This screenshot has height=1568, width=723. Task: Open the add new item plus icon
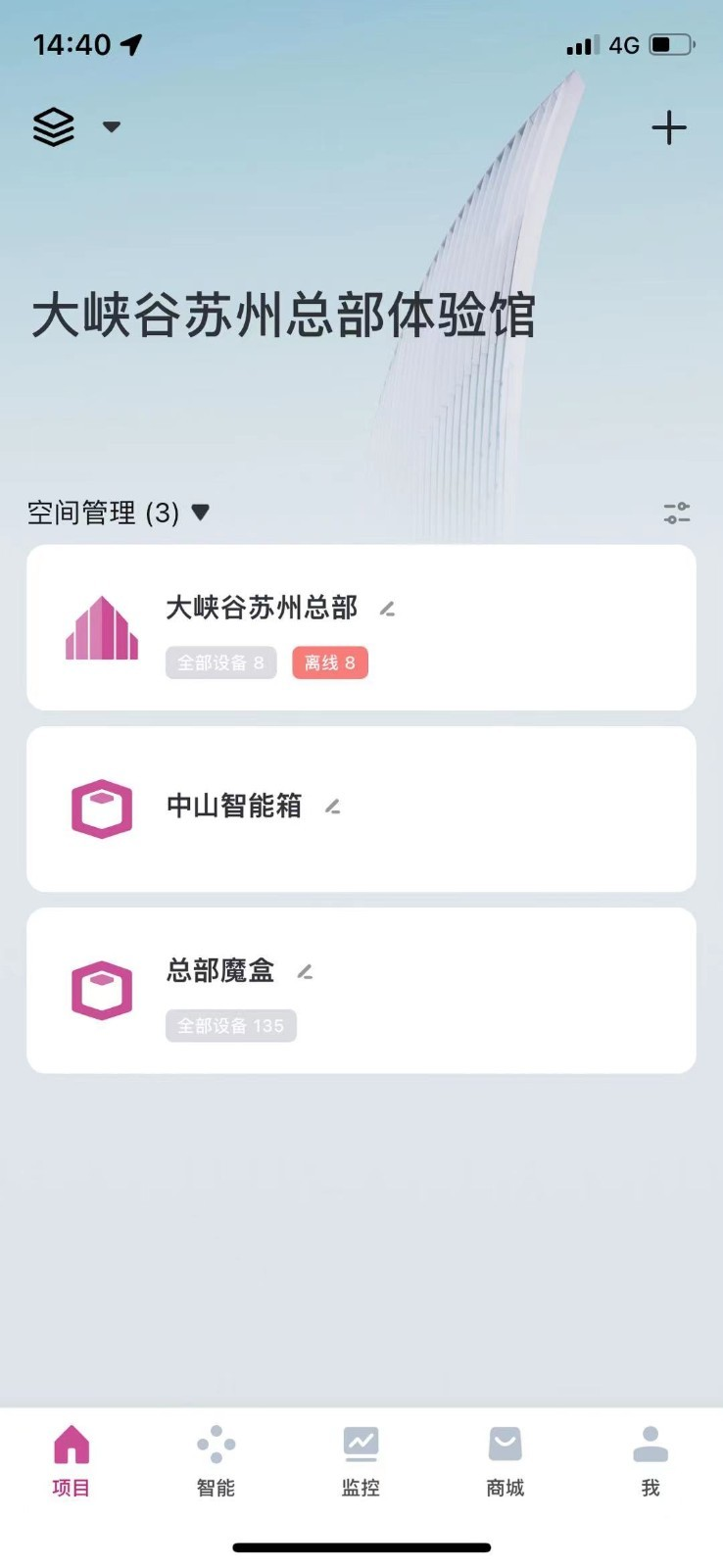(x=669, y=127)
